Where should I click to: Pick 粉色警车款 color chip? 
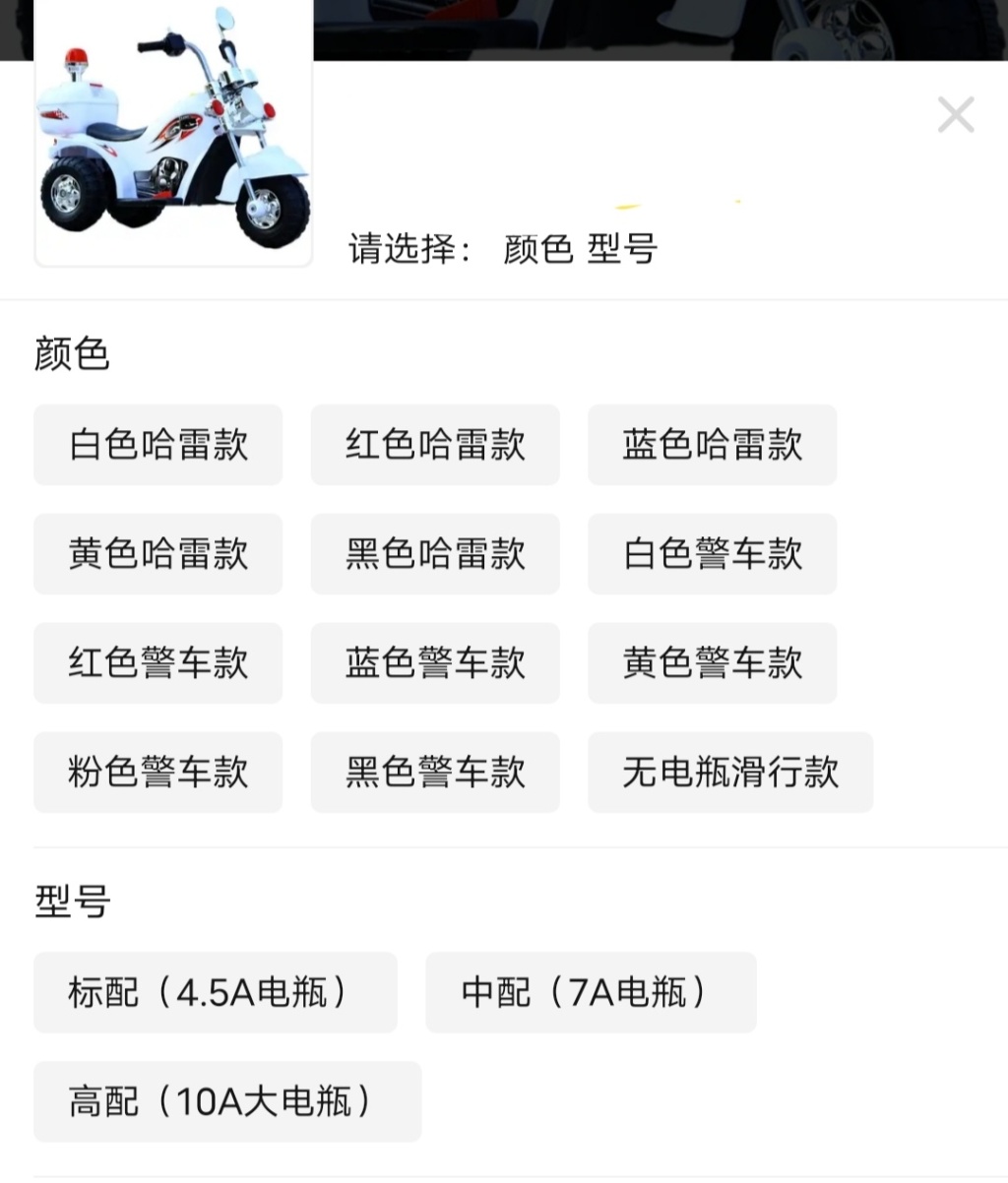157,773
